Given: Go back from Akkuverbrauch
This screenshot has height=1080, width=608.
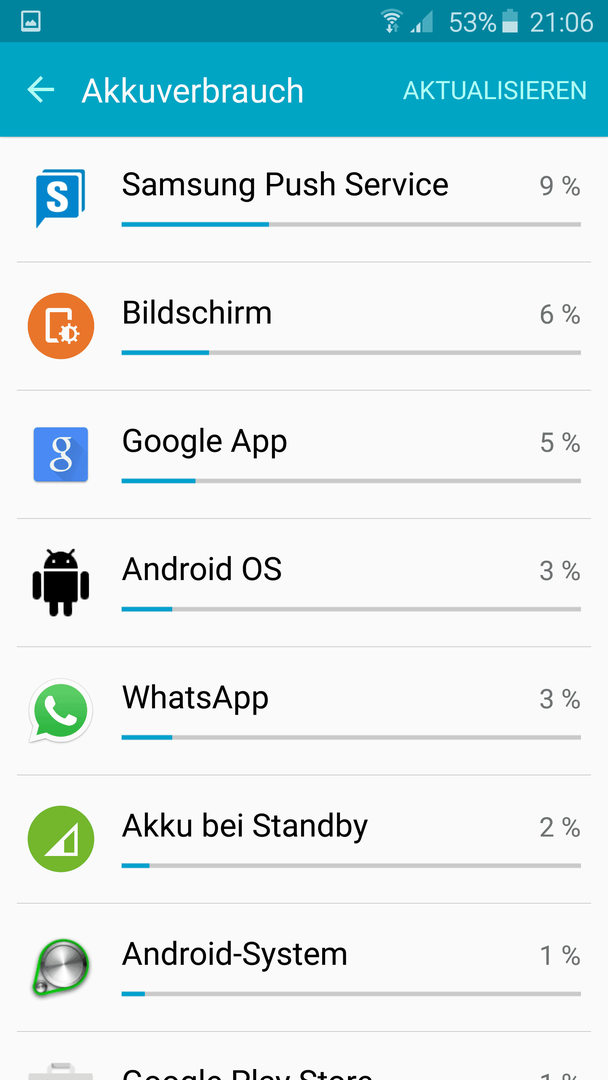Looking at the screenshot, I should coord(41,90).
